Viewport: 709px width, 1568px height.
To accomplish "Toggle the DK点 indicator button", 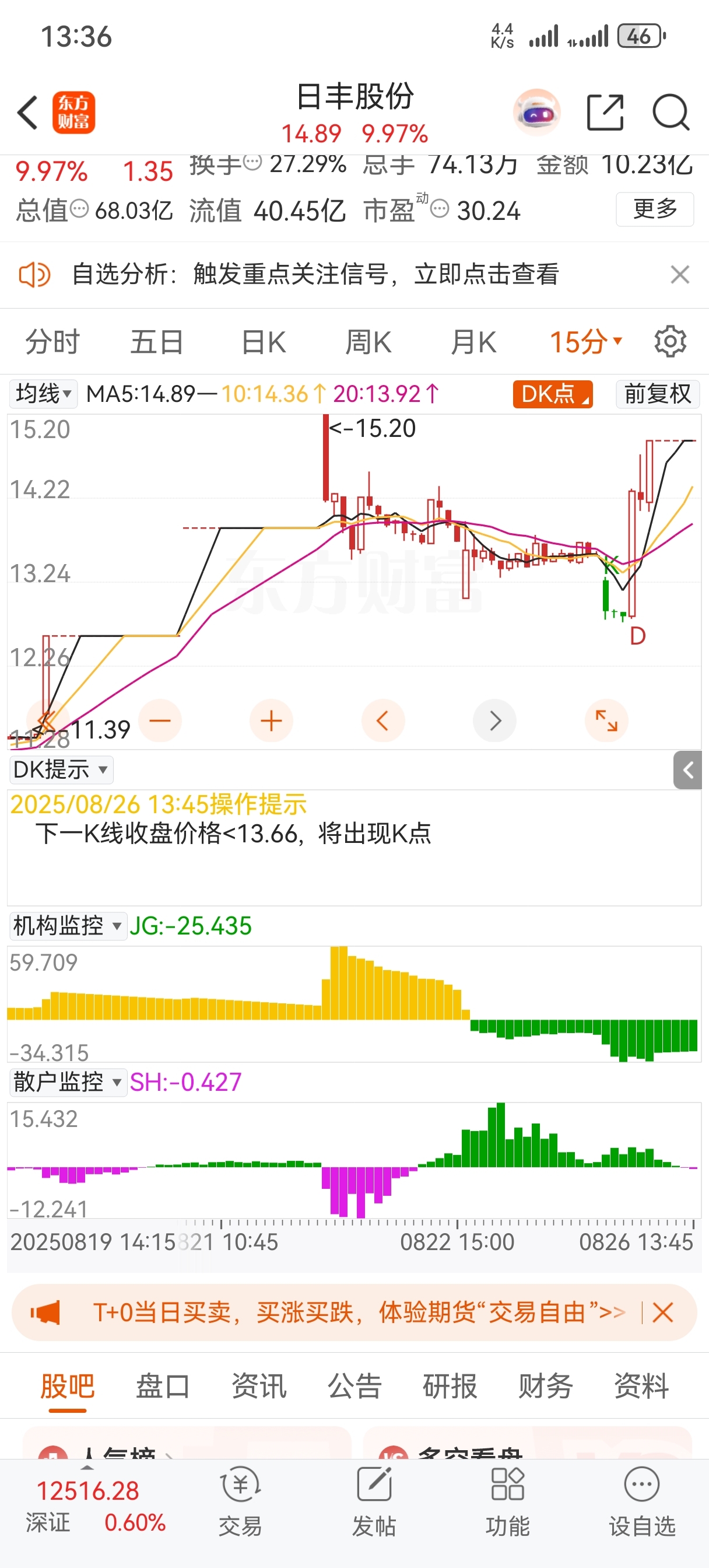I will (553, 394).
